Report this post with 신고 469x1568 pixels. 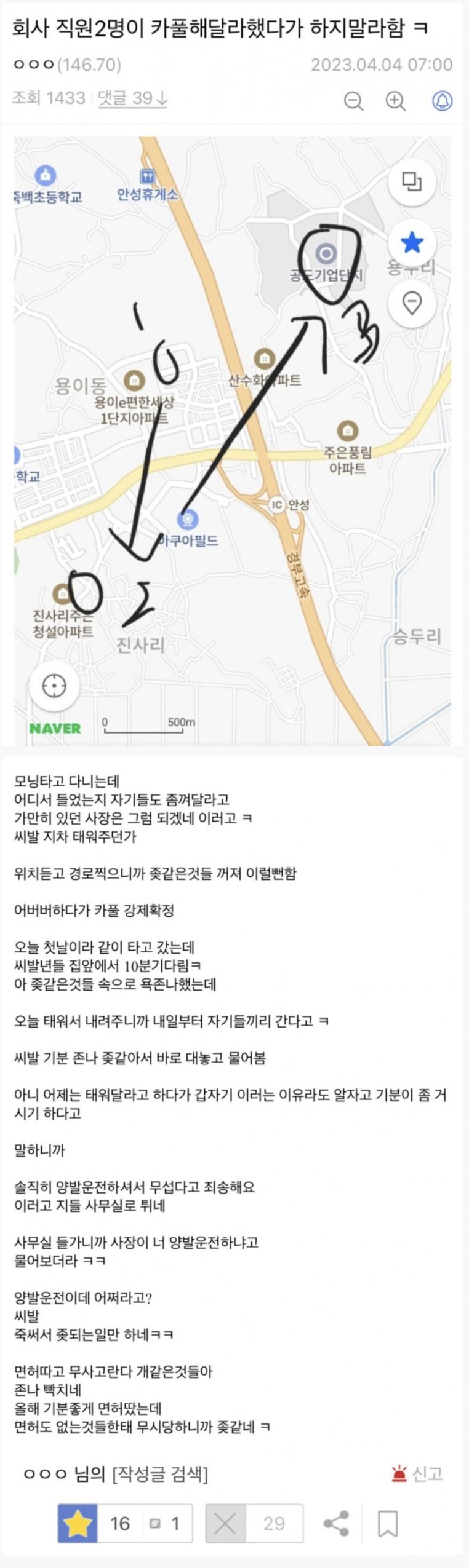(x=417, y=1474)
